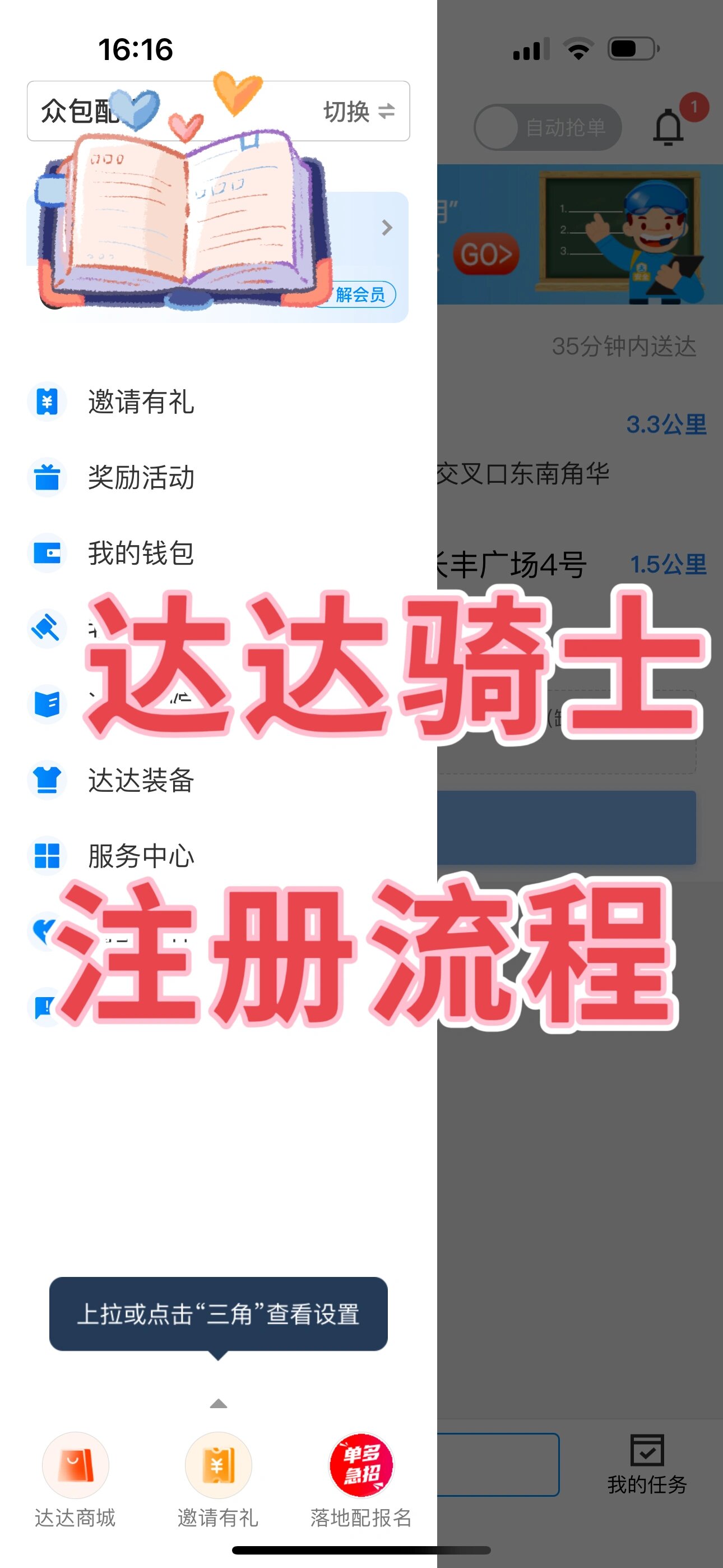The width and height of the screenshot is (723, 1568).
Task: Tap the 切换 switch button
Action: [x=359, y=112]
